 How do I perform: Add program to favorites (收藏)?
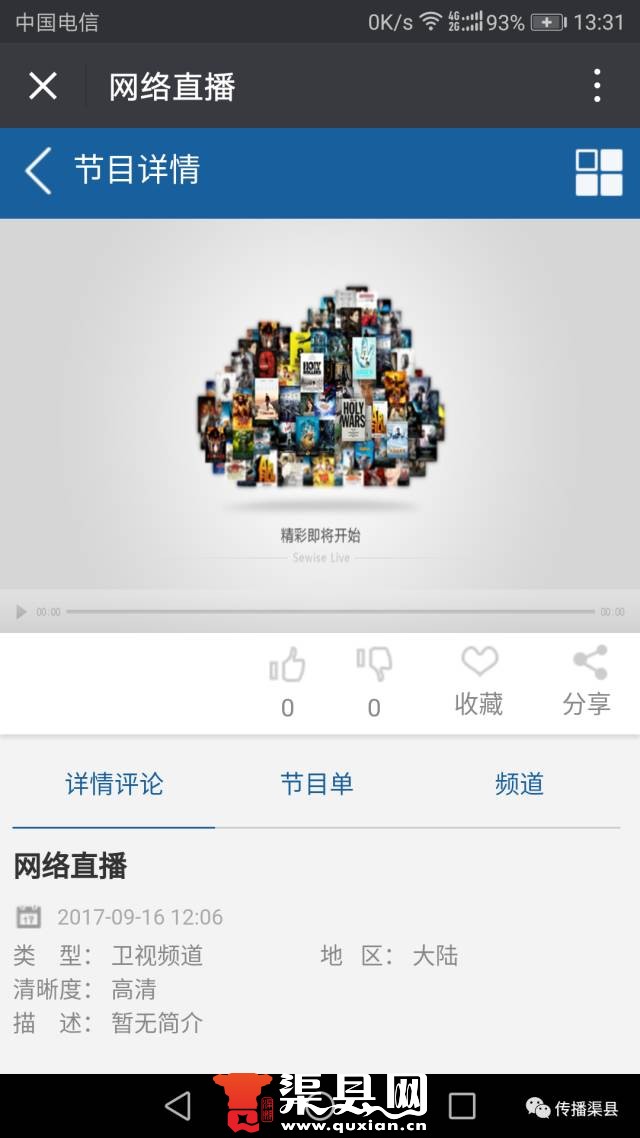tap(479, 680)
